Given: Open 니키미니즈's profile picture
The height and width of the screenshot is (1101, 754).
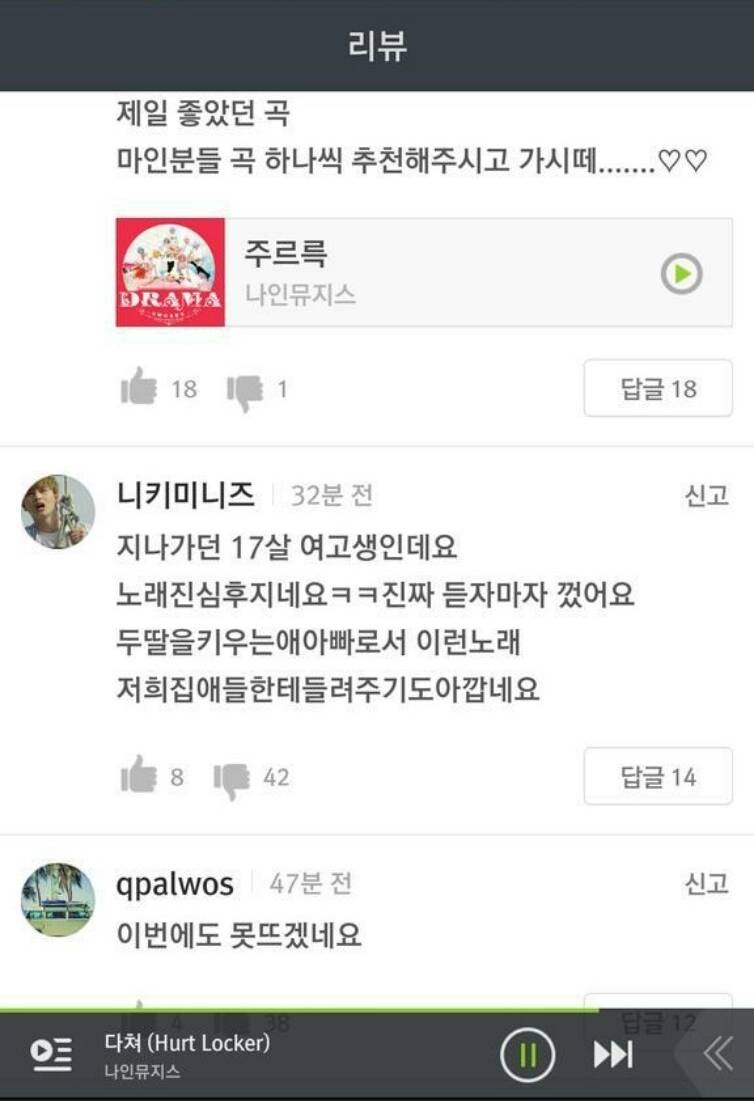Looking at the screenshot, I should (x=58, y=511).
